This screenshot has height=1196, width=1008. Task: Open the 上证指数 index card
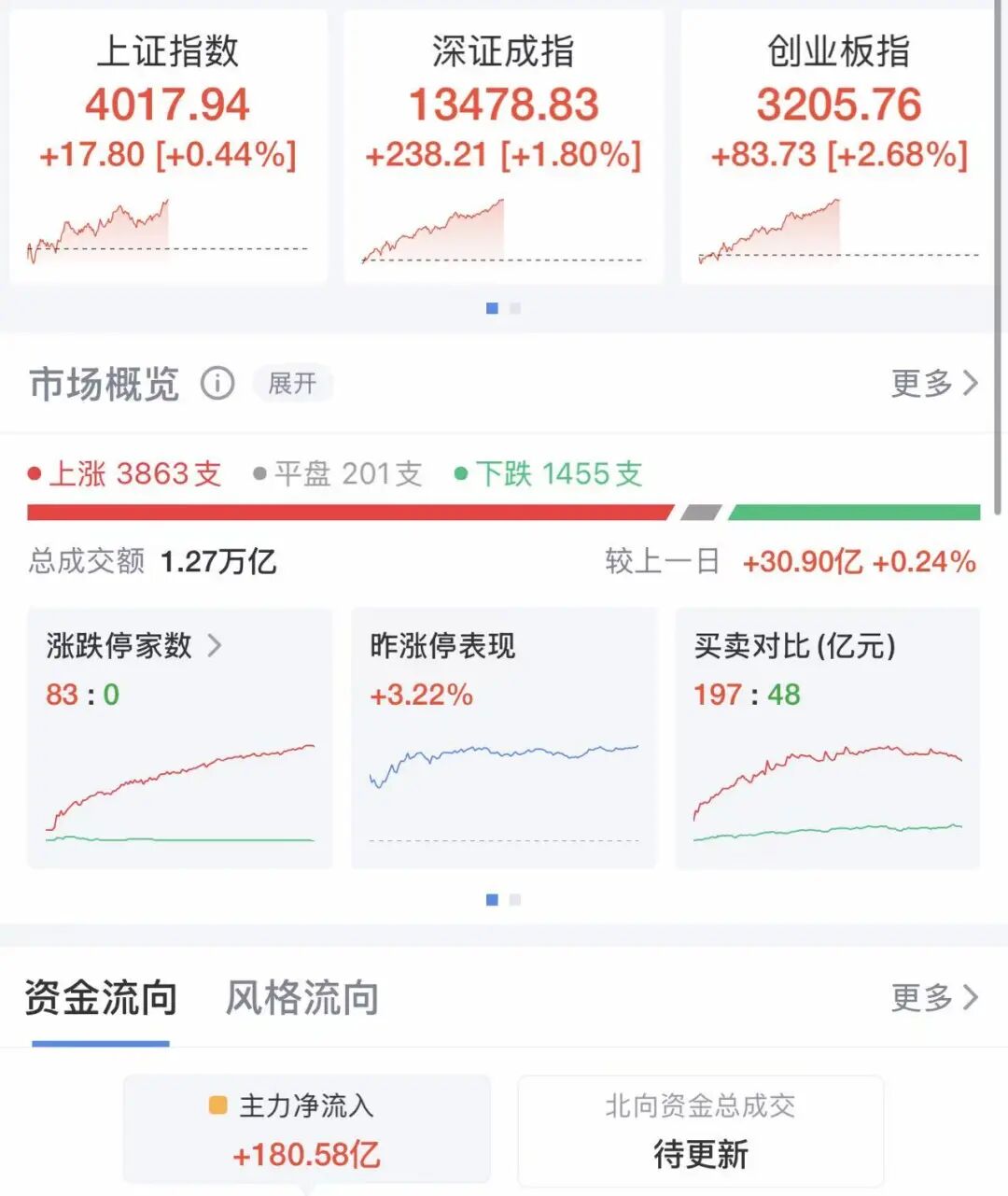tap(168, 140)
